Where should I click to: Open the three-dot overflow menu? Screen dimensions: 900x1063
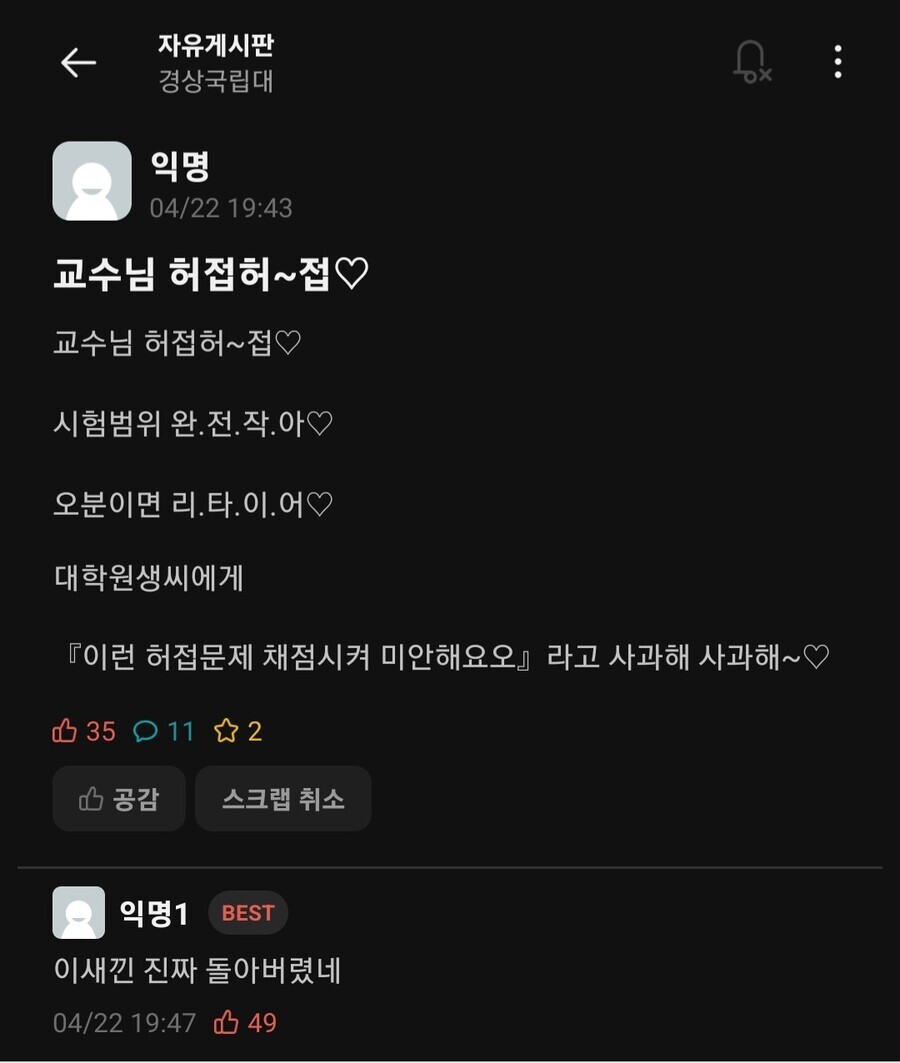point(838,62)
